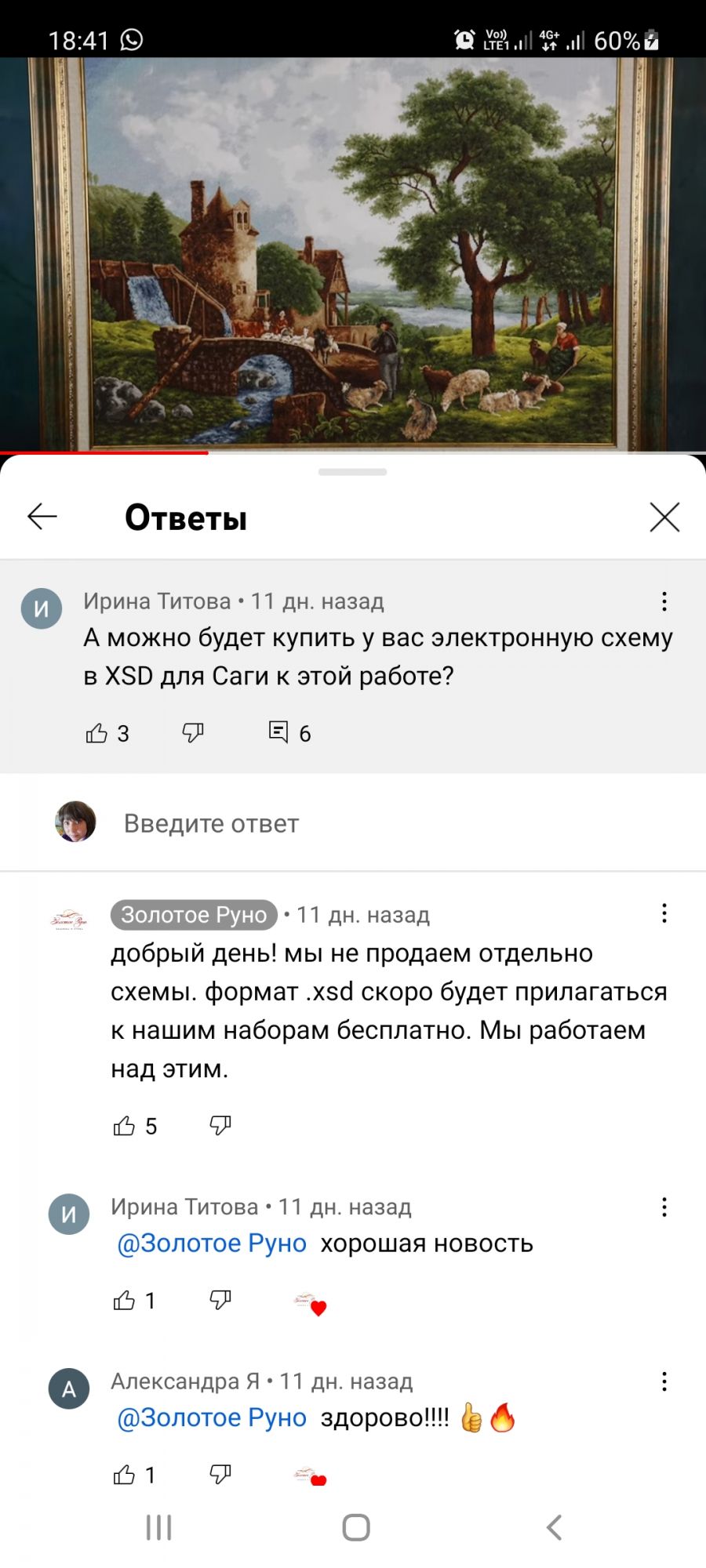Screen dimensions: 706x1568
Task: Go back from the Ответы replies panel
Action: pos(42,517)
